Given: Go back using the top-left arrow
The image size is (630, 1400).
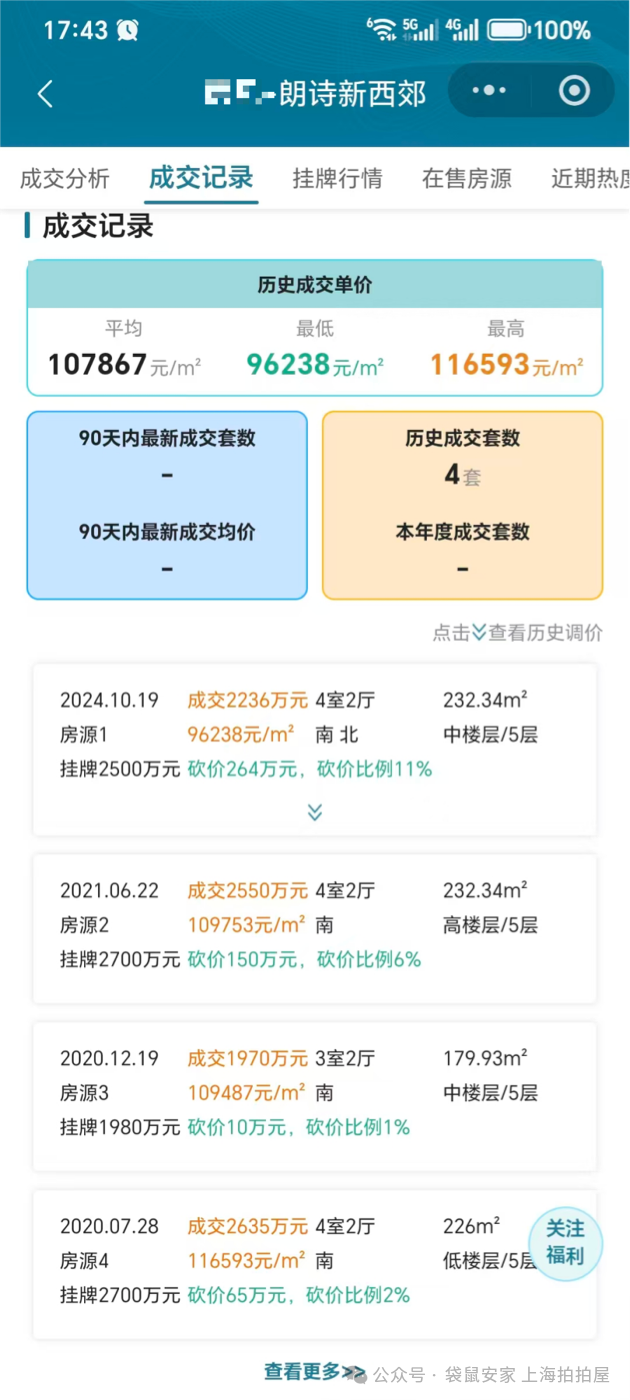Looking at the screenshot, I should 44,94.
